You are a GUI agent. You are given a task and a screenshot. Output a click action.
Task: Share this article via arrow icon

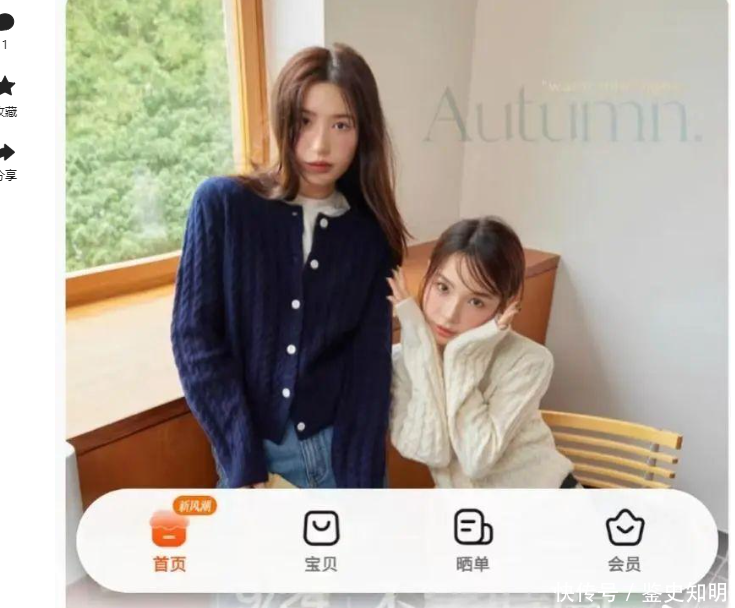click(x=6, y=152)
